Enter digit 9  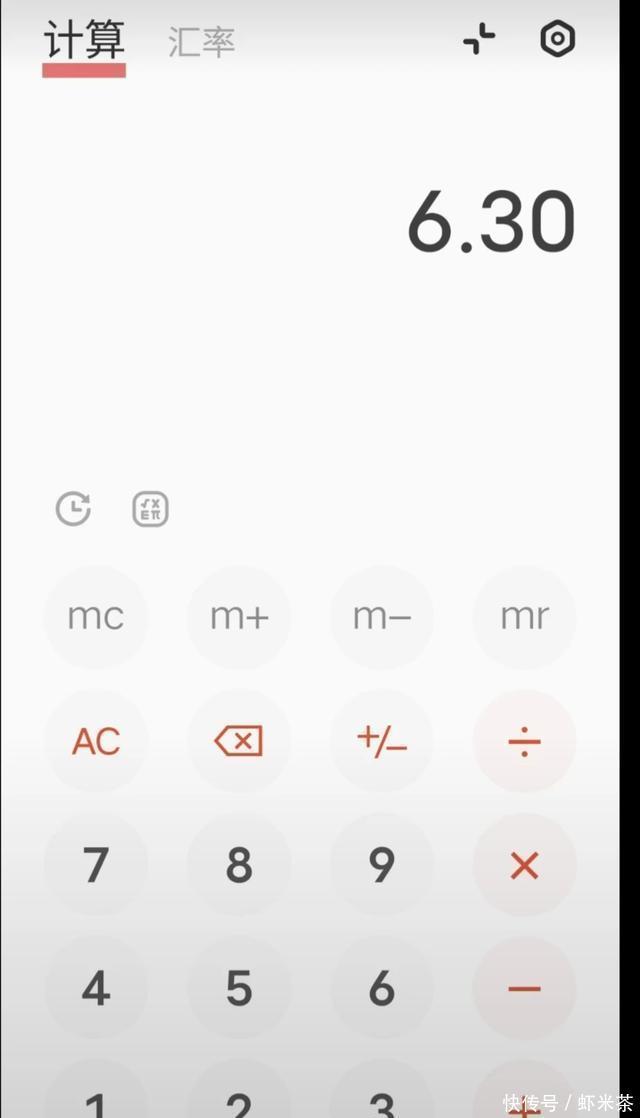pyautogui.click(x=382, y=865)
